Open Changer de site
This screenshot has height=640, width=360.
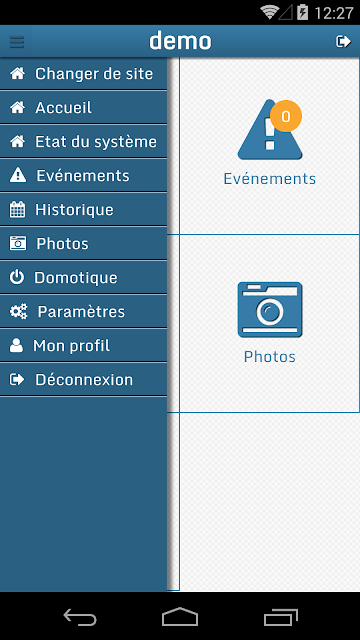click(x=83, y=74)
